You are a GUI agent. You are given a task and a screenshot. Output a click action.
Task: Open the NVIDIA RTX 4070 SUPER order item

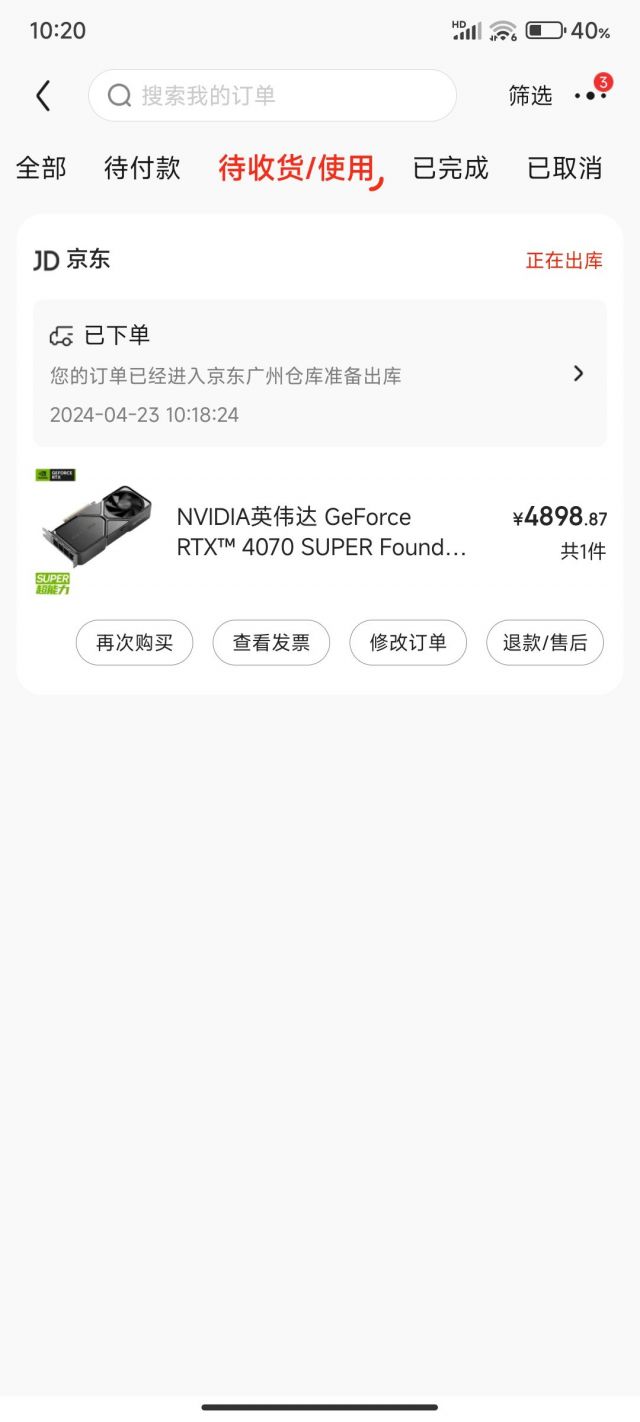tap(320, 532)
